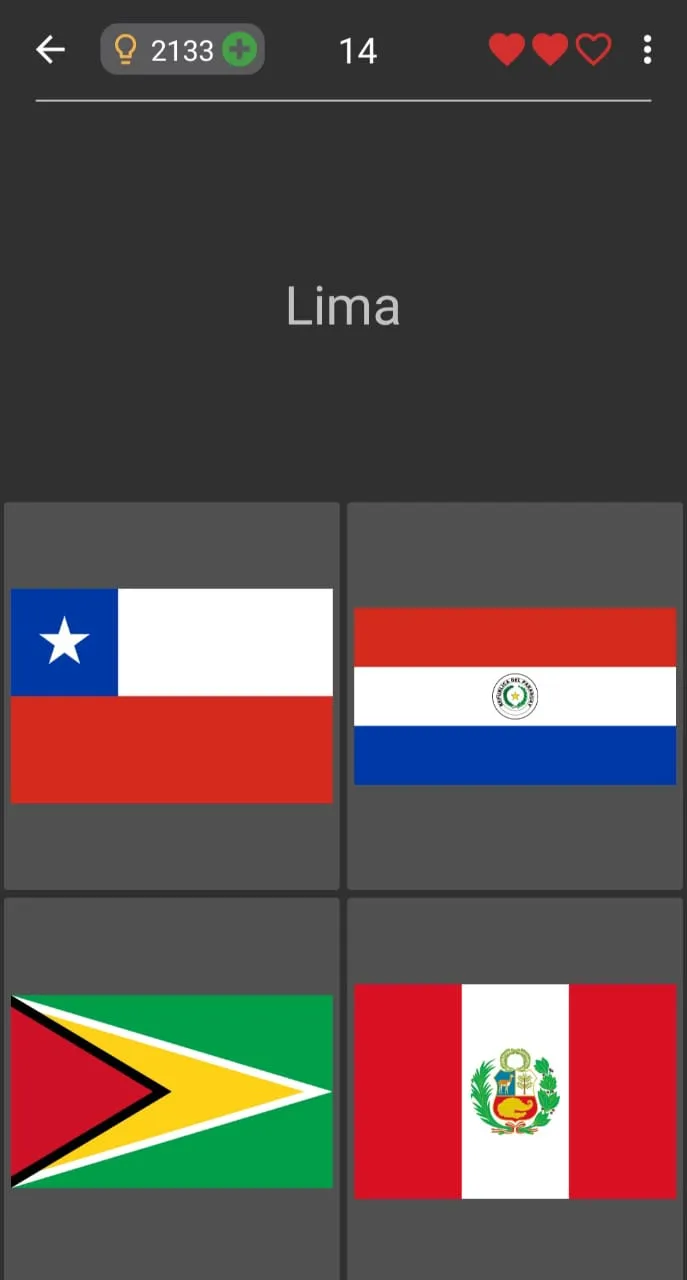Pick the Peru flag as the answer
The width and height of the screenshot is (687, 1280).
[515, 1091]
